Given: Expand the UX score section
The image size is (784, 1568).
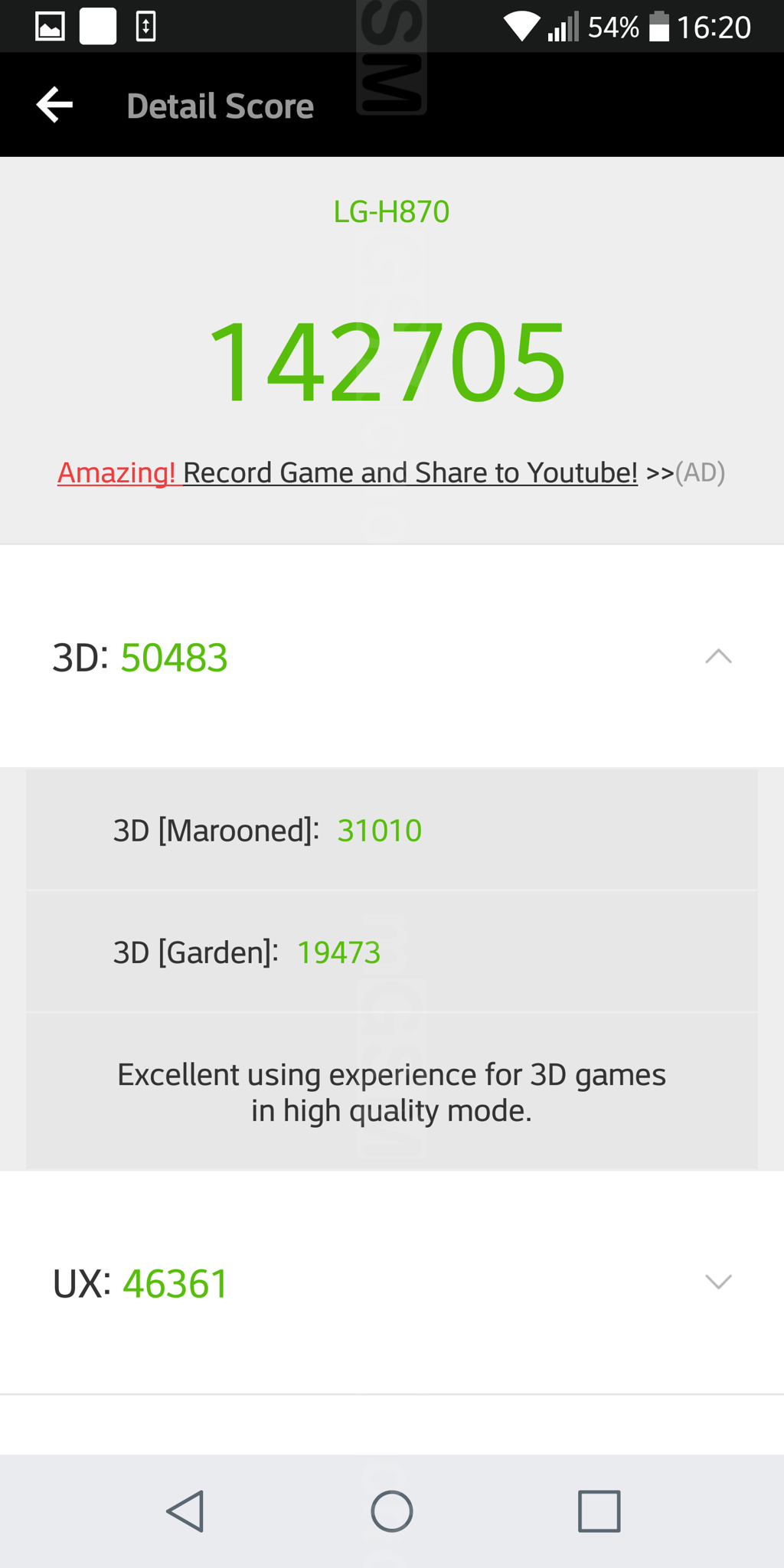Looking at the screenshot, I should [x=718, y=1282].
